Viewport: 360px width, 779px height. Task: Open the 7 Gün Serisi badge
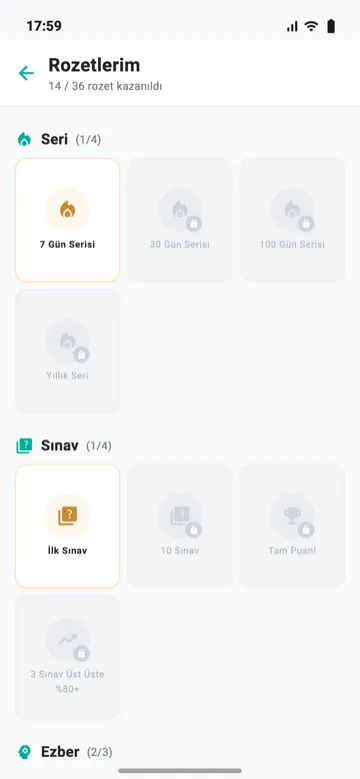pos(68,220)
